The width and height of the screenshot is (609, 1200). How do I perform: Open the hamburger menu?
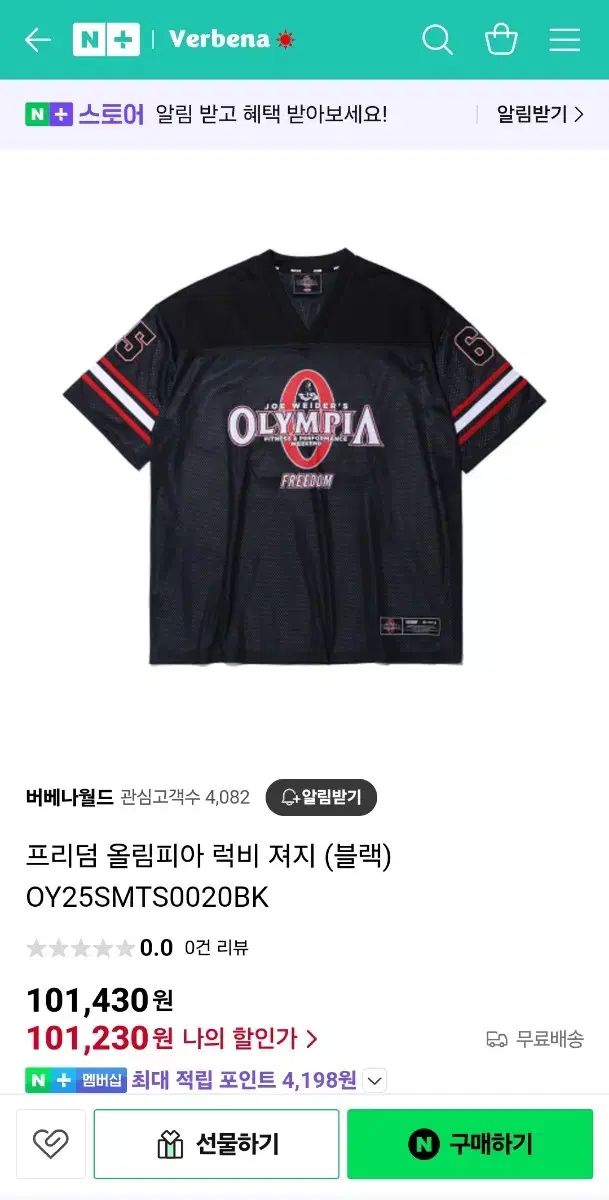565,40
